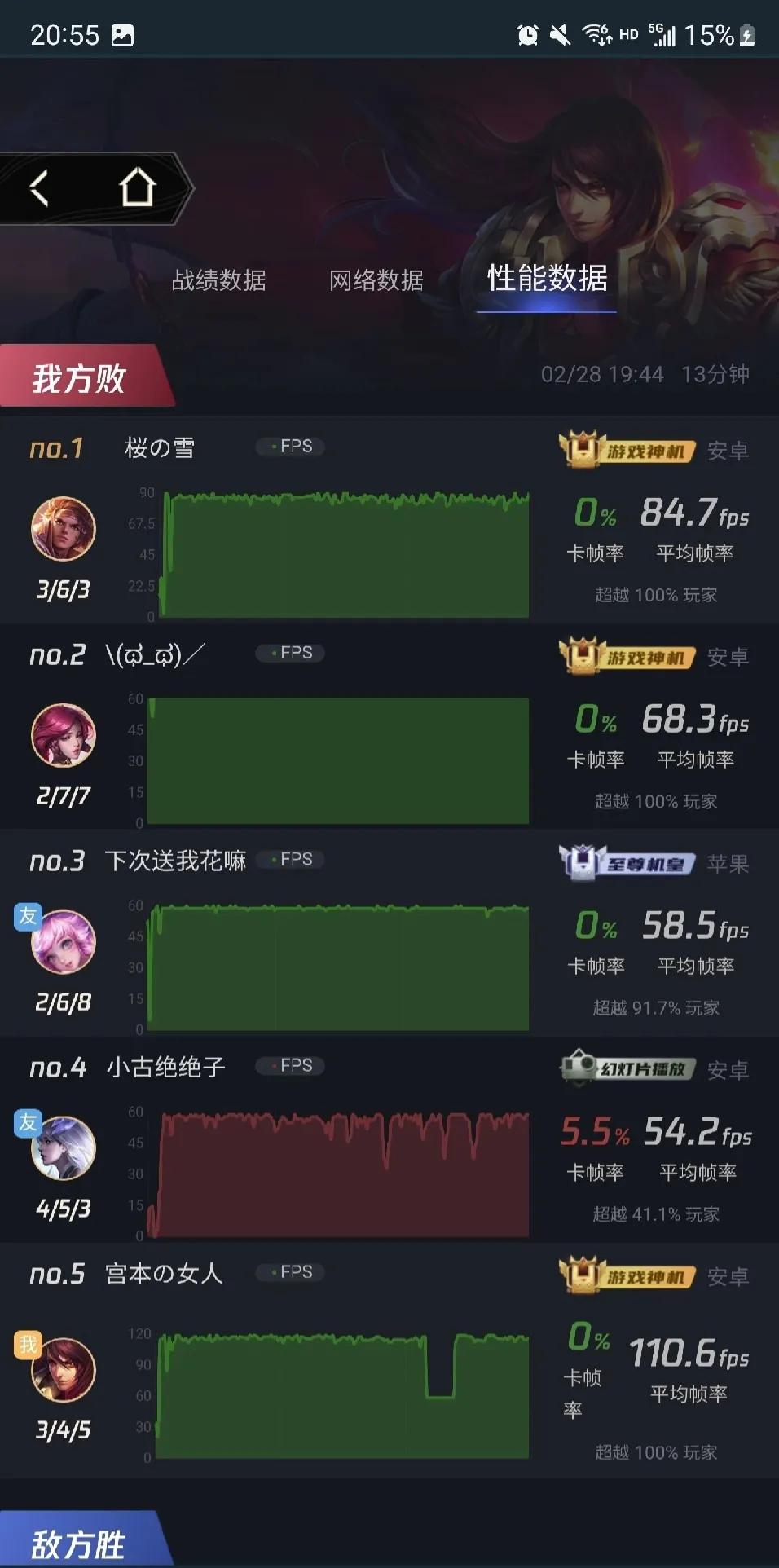Switch to the 战绩数据 tab
The image size is (779, 1568).
(218, 280)
